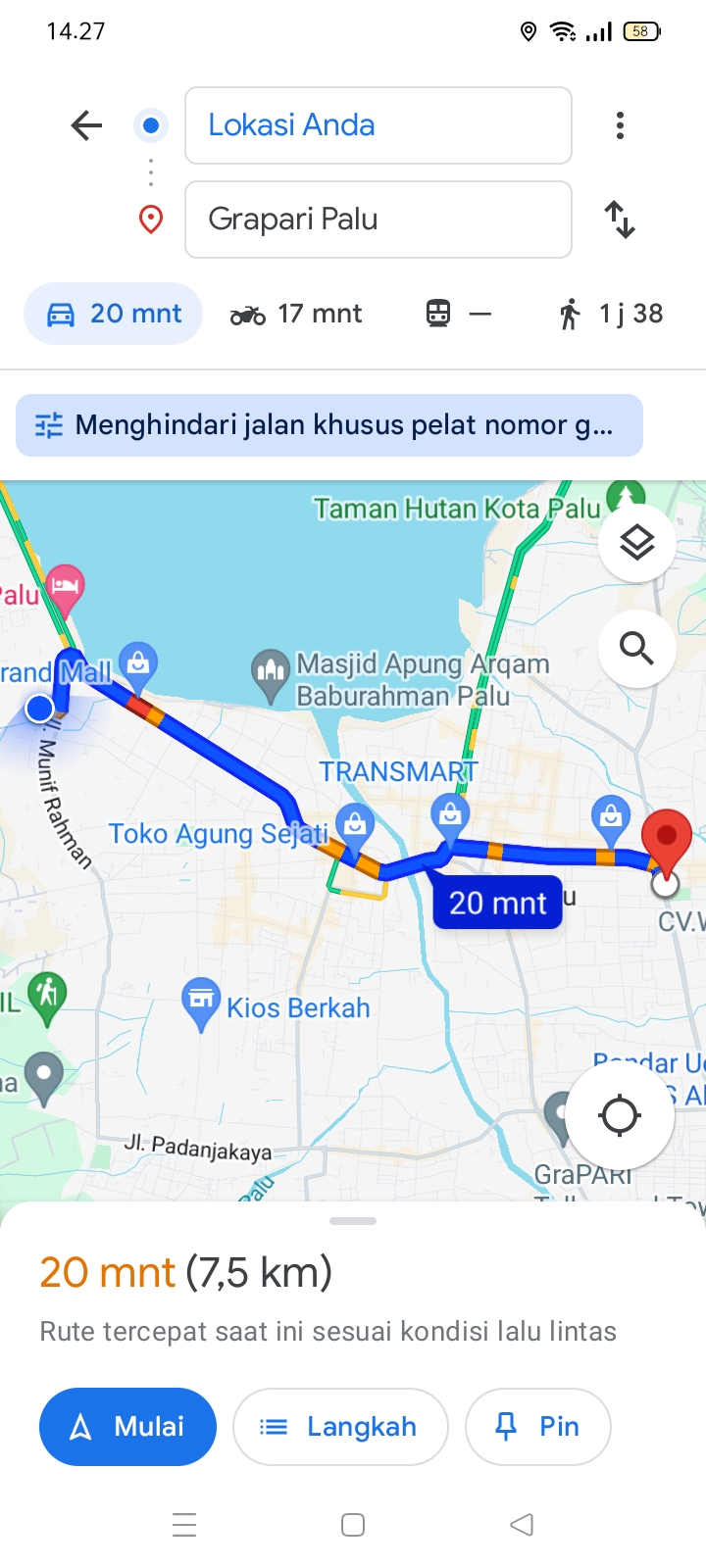706x1568 pixels.
Task: Switch to walking mode 1 j 38
Action: (x=611, y=314)
